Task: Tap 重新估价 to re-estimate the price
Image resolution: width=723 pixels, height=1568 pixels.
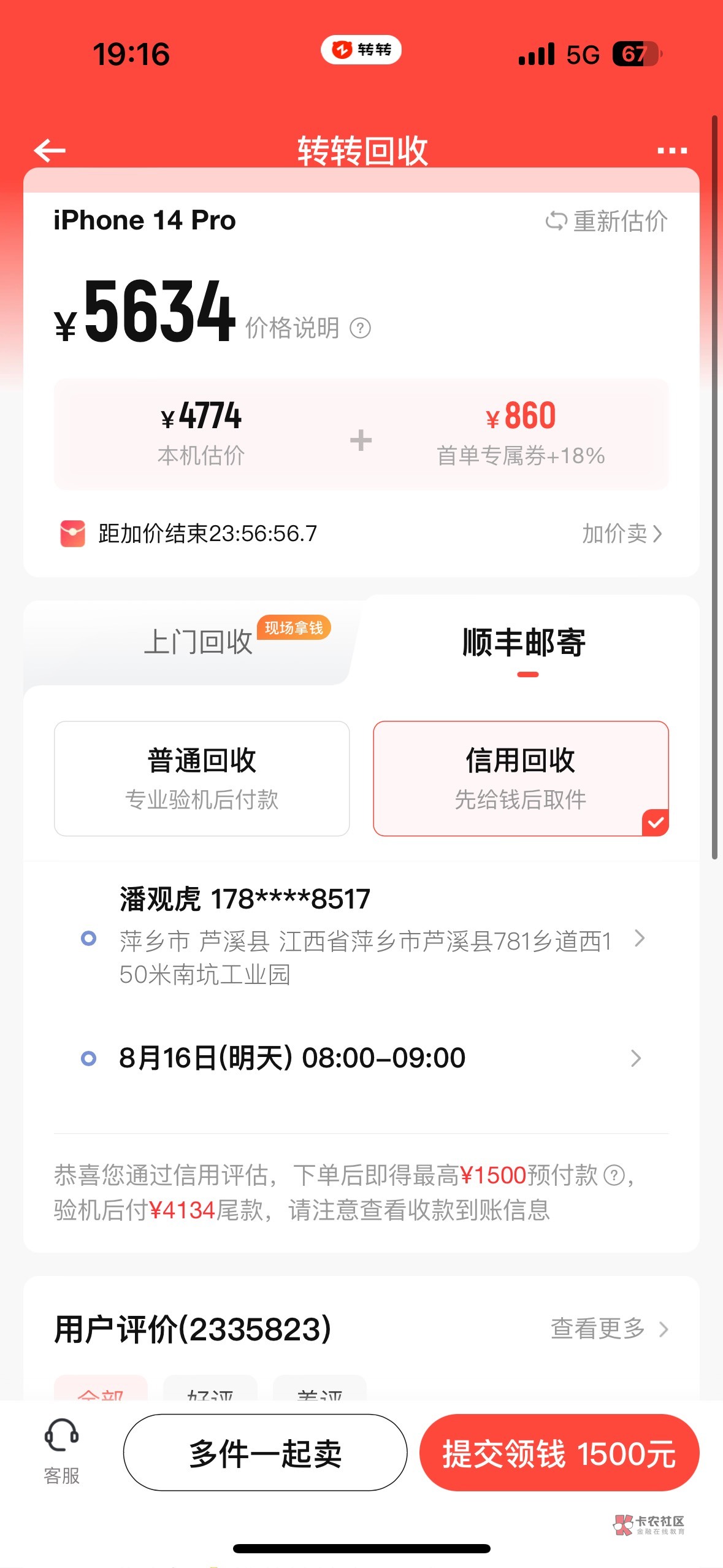Action: pyautogui.click(x=606, y=221)
